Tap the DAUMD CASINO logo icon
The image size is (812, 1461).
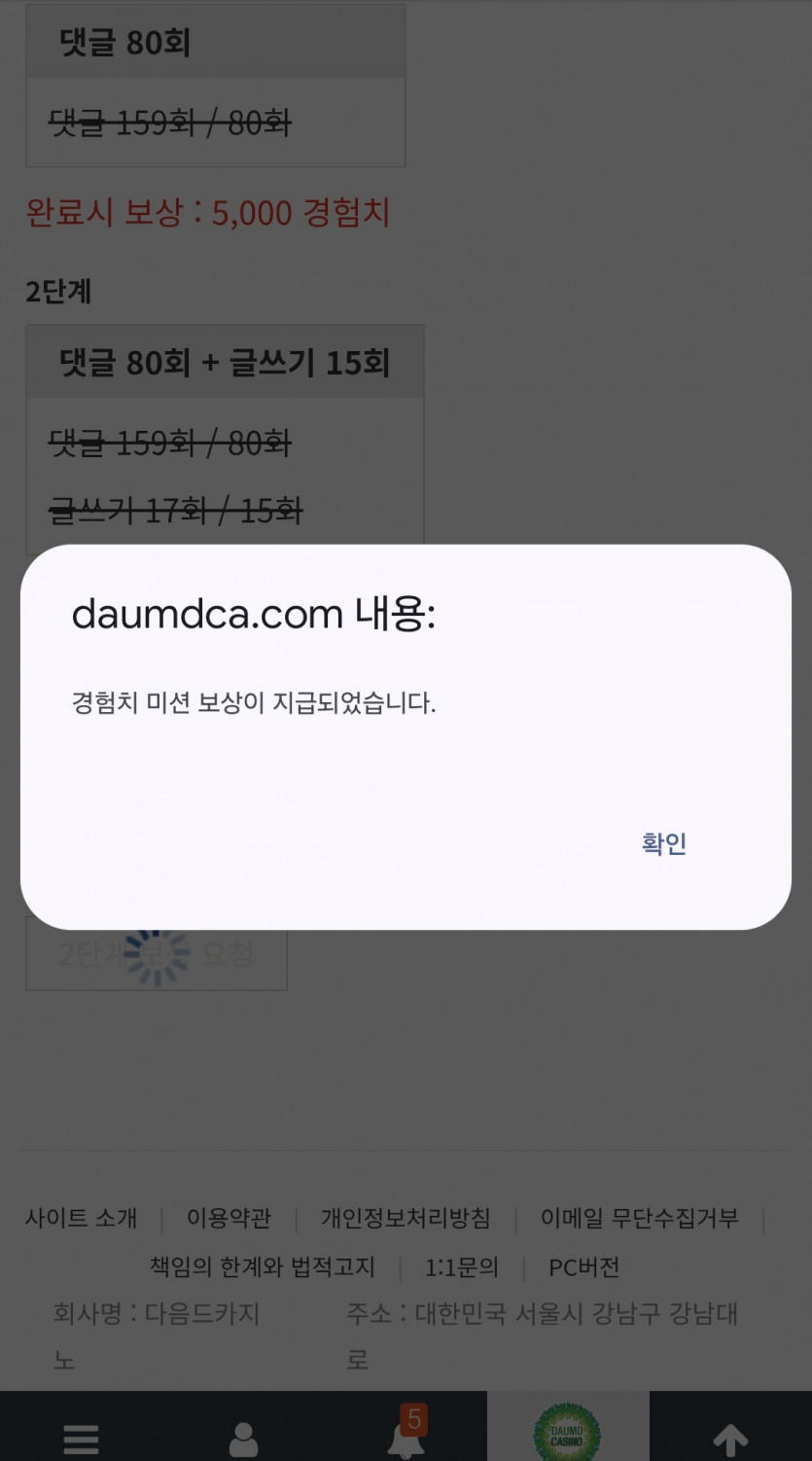(x=568, y=1435)
